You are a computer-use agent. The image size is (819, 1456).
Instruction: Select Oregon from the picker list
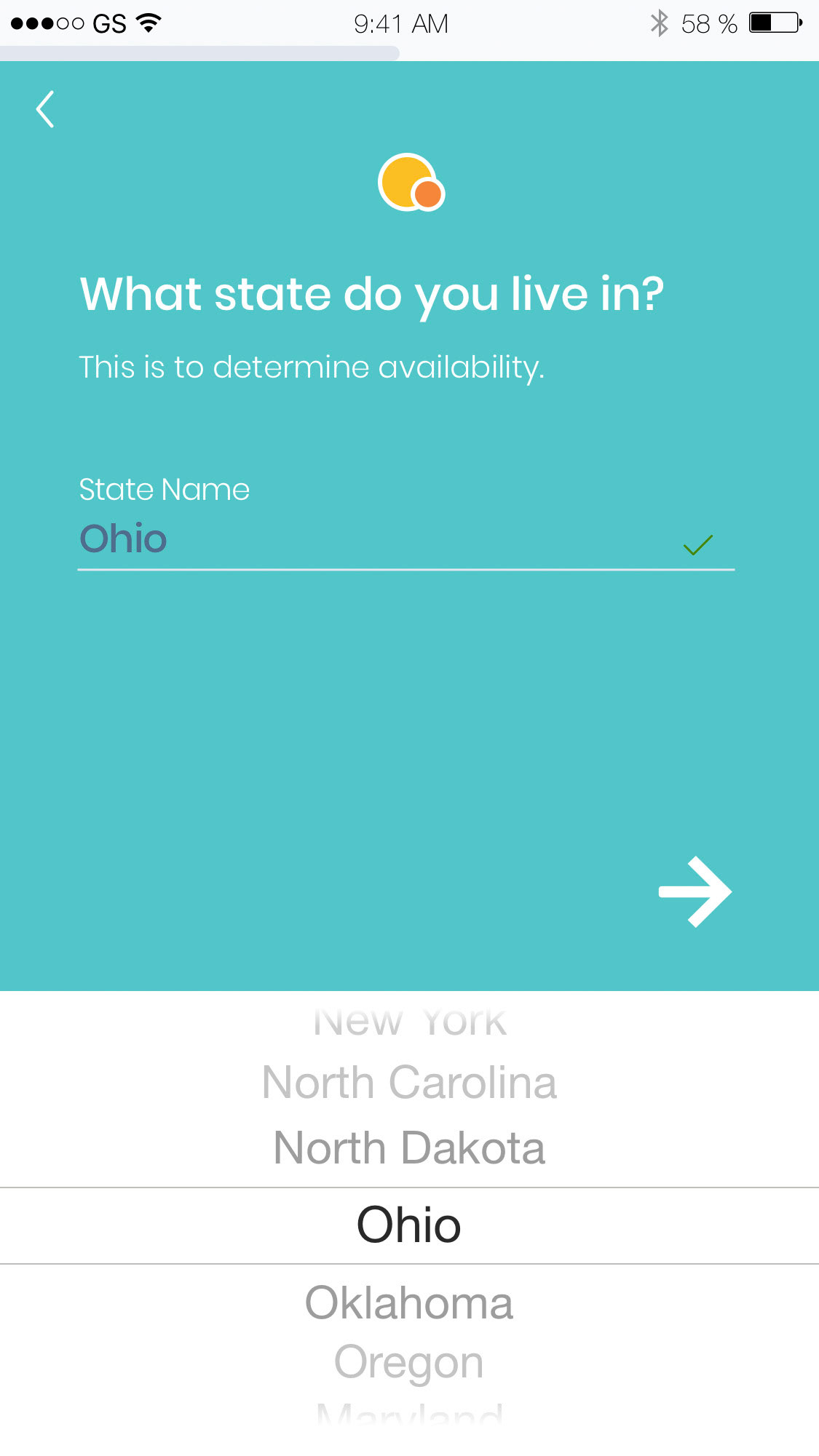coord(409,1362)
